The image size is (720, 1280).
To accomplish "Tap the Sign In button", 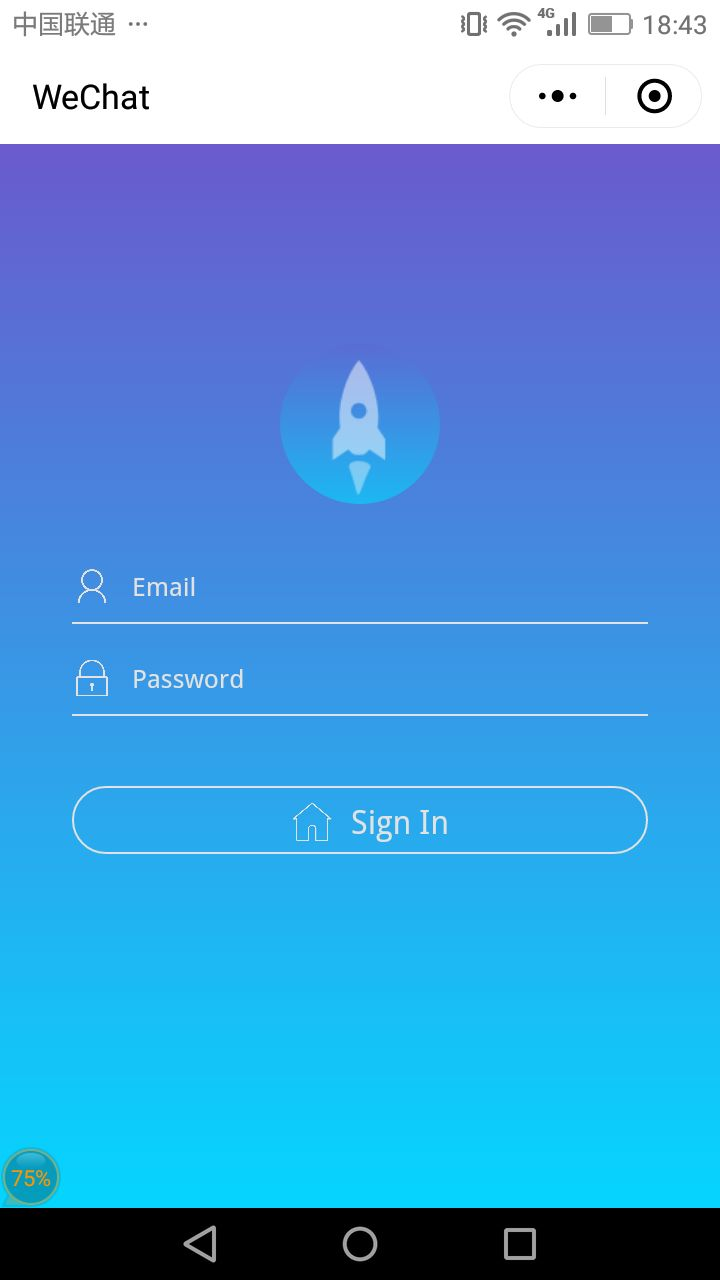I will point(360,820).
